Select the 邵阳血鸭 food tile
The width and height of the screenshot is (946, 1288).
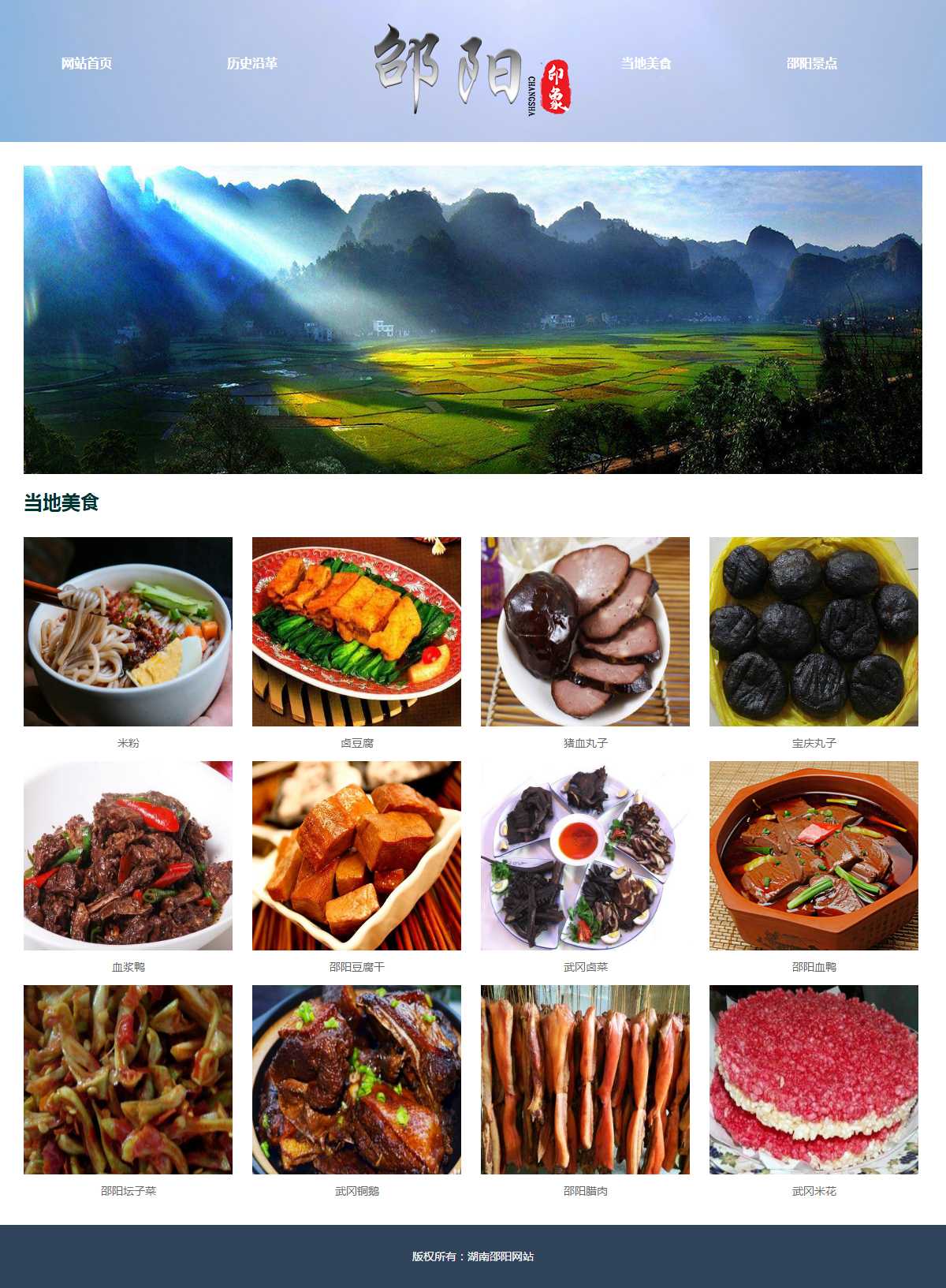(x=814, y=856)
